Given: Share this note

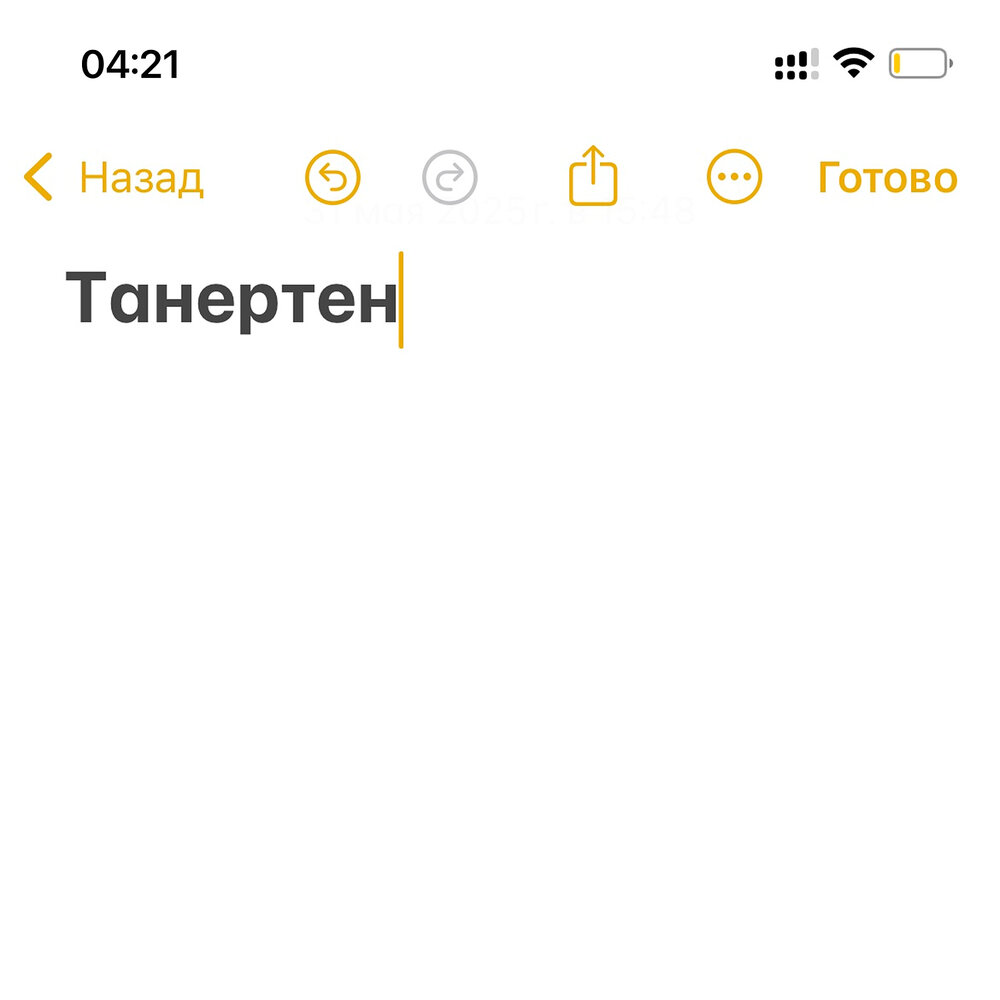Looking at the screenshot, I should [593, 177].
